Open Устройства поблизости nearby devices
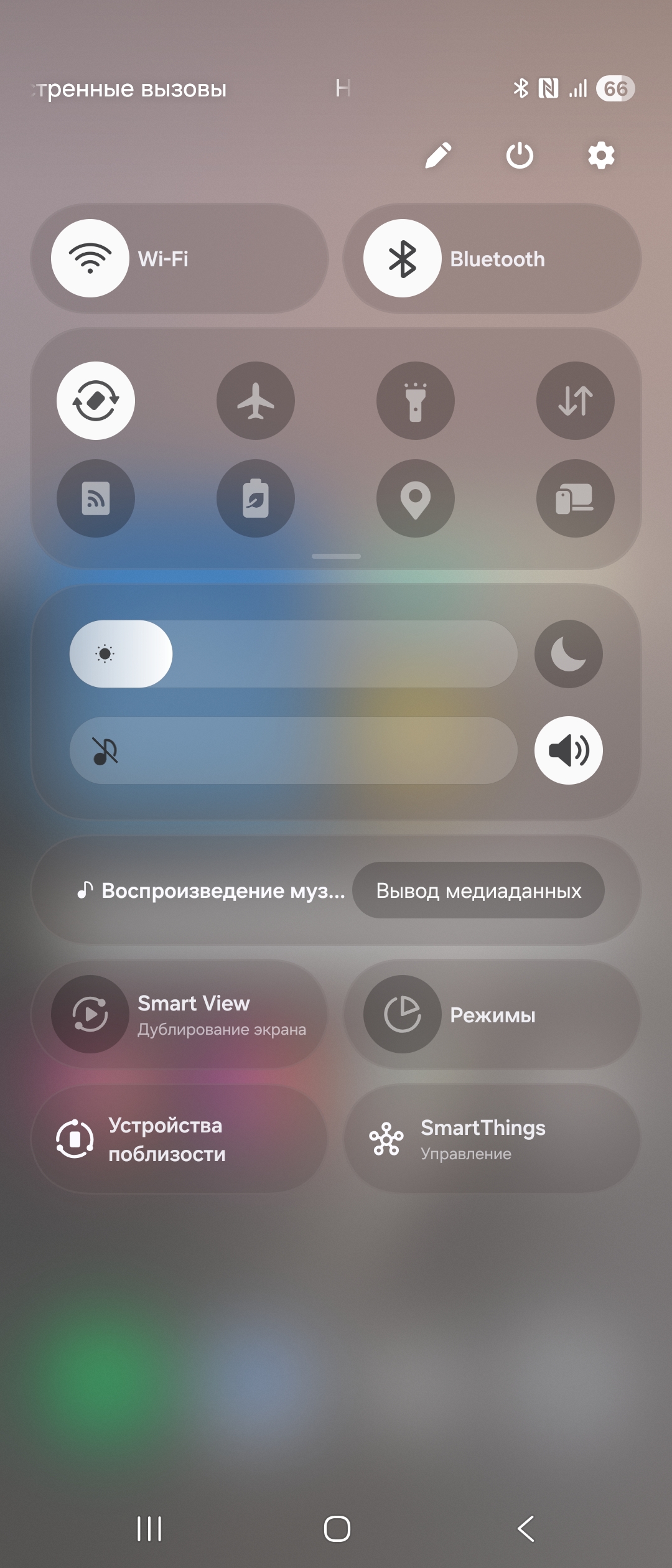This screenshot has height=1568, width=672. tap(180, 1139)
